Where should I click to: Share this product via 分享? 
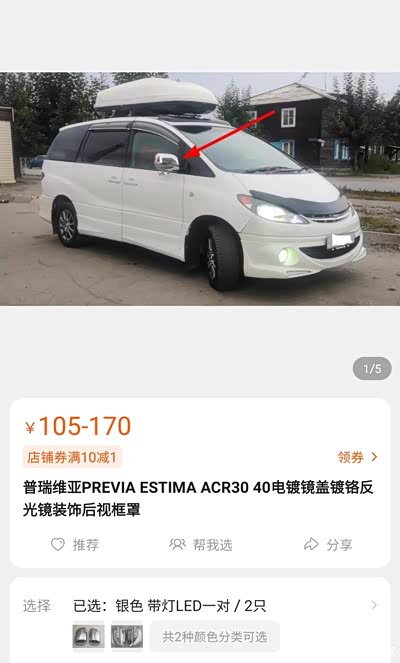coord(328,544)
